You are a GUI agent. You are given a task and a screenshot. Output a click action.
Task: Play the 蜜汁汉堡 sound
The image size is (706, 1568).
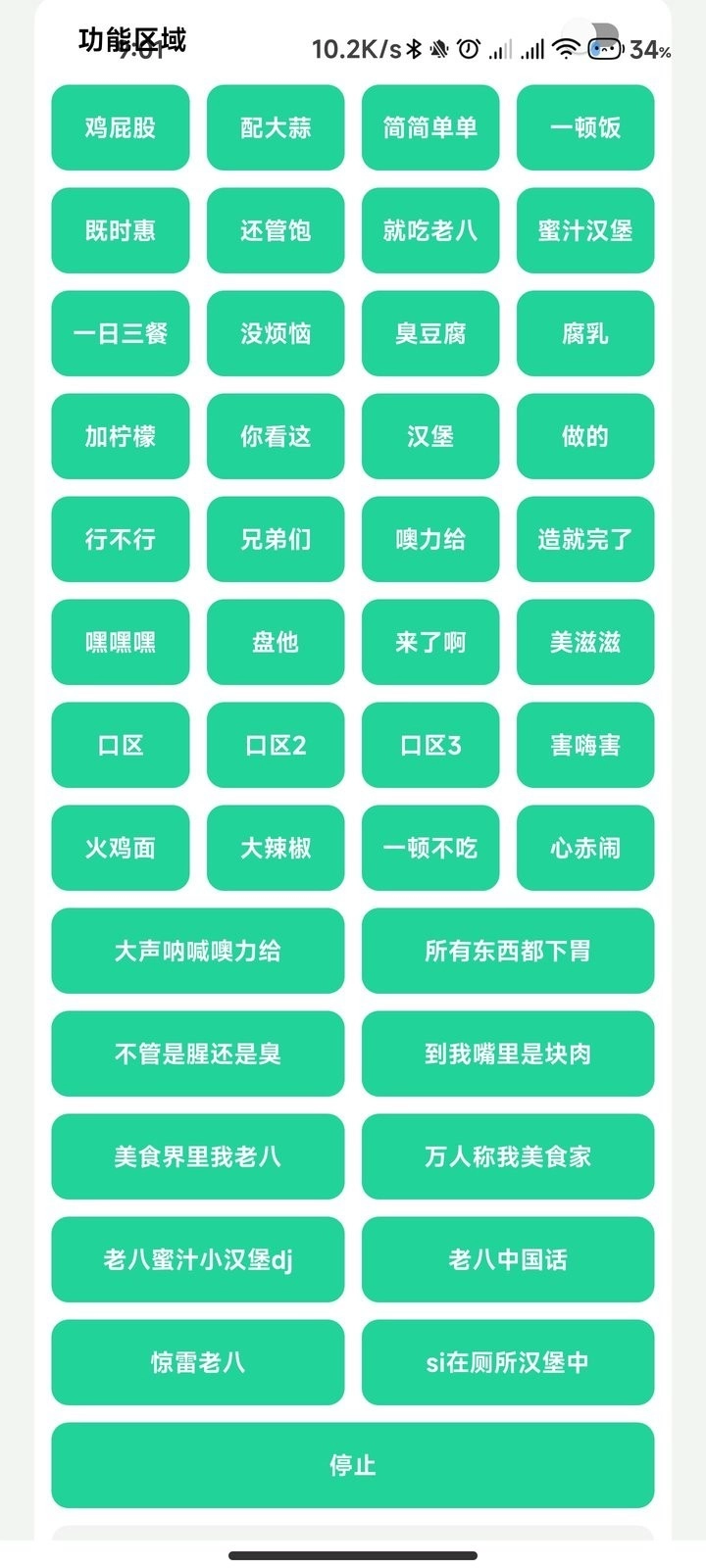(x=584, y=231)
